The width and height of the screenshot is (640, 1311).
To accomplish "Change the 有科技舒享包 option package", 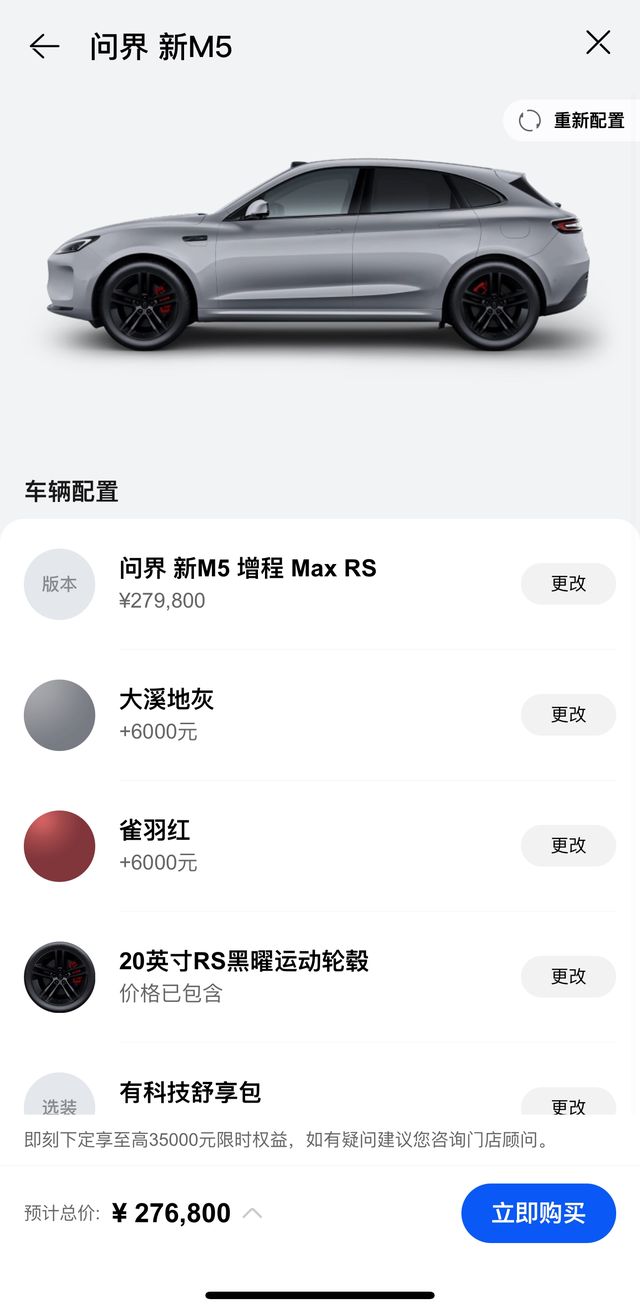I will [568, 1103].
